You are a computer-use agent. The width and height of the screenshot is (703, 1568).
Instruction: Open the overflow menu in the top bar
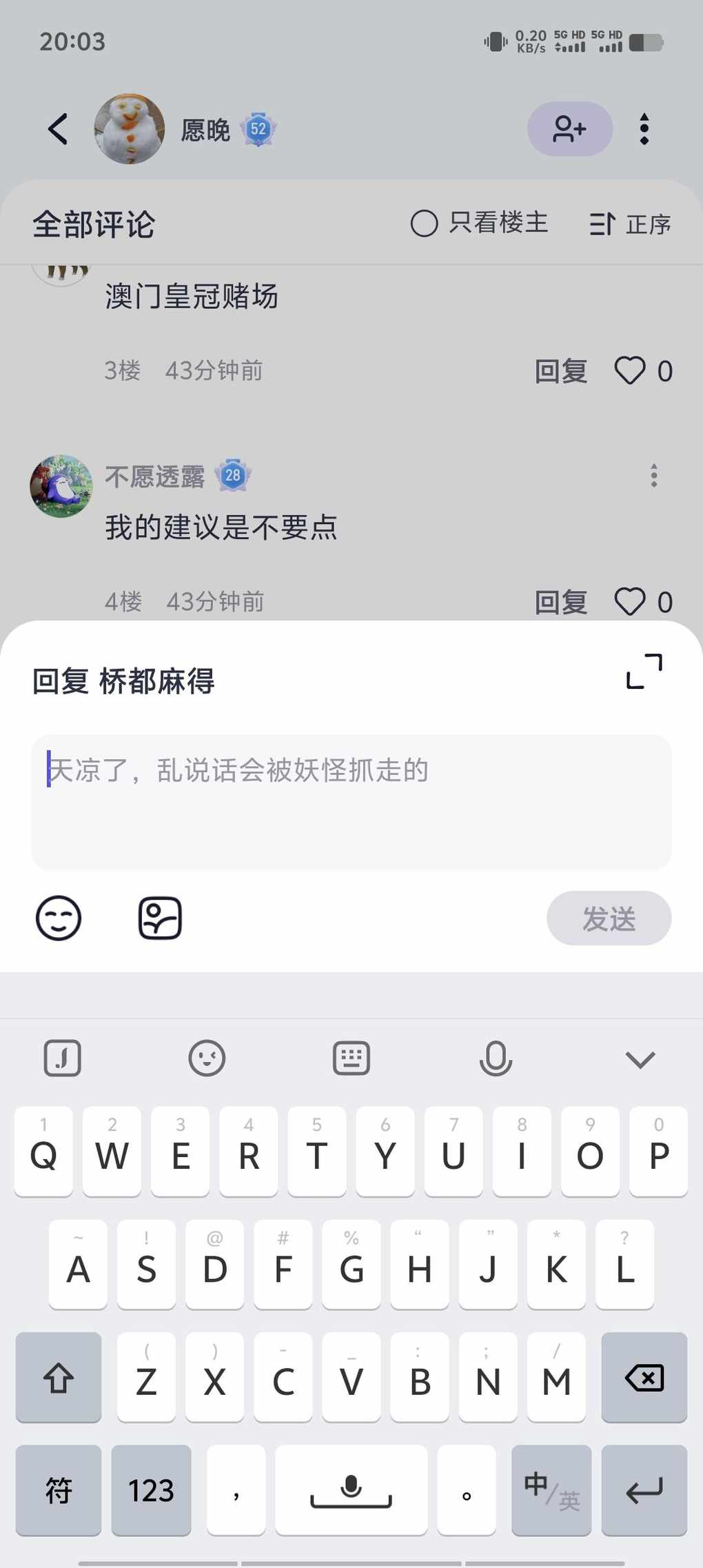click(x=644, y=129)
